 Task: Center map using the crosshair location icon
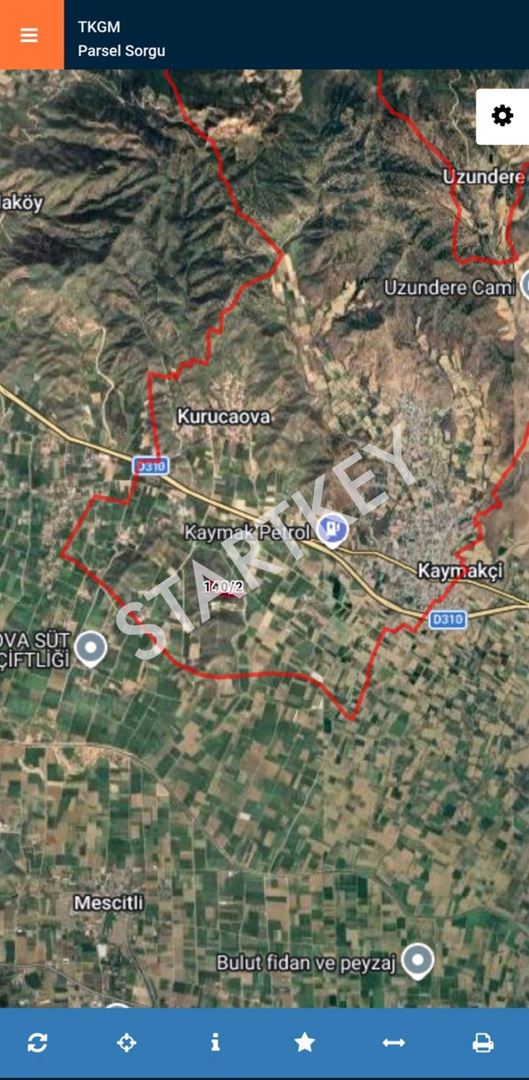pos(126,1043)
